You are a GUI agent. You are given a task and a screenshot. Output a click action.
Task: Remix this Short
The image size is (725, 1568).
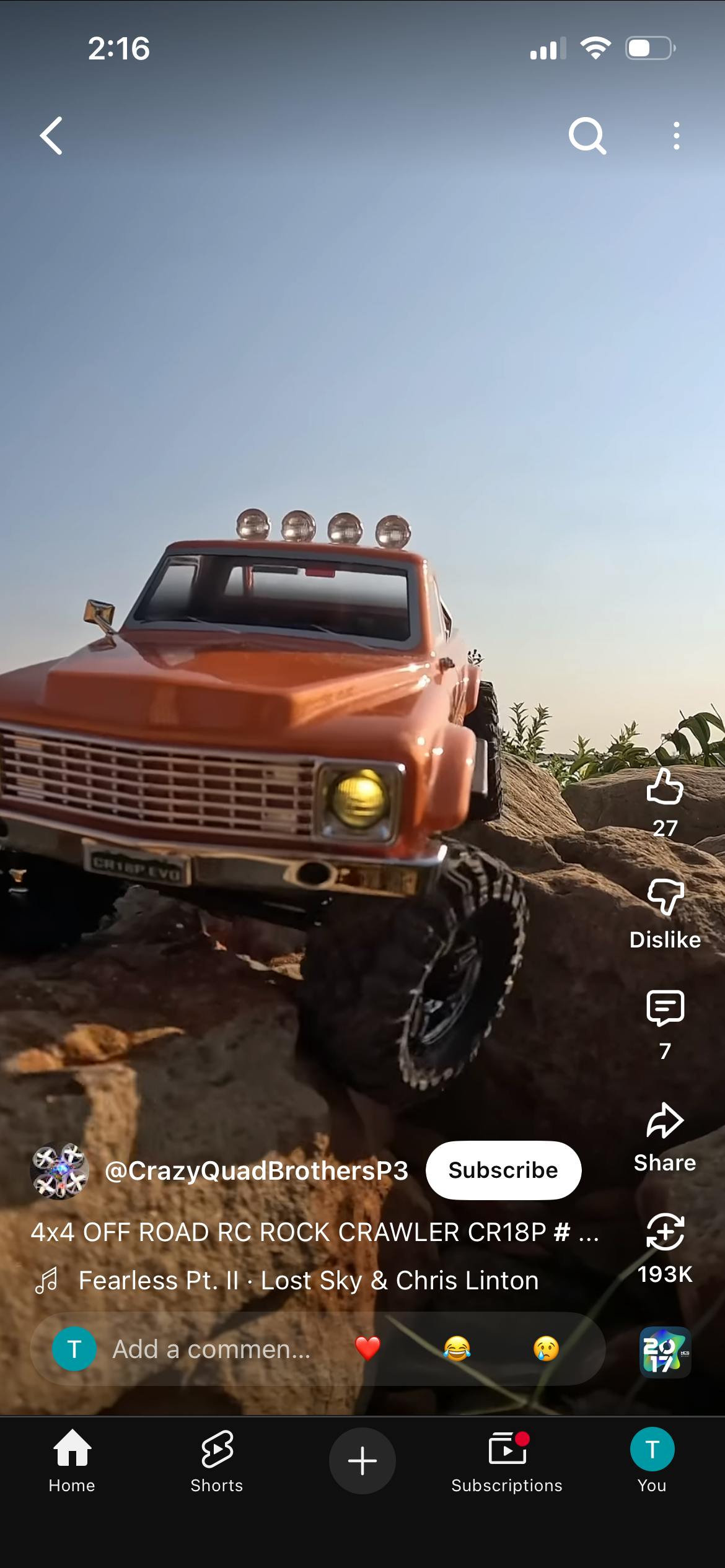click(x=664, y=1233)
